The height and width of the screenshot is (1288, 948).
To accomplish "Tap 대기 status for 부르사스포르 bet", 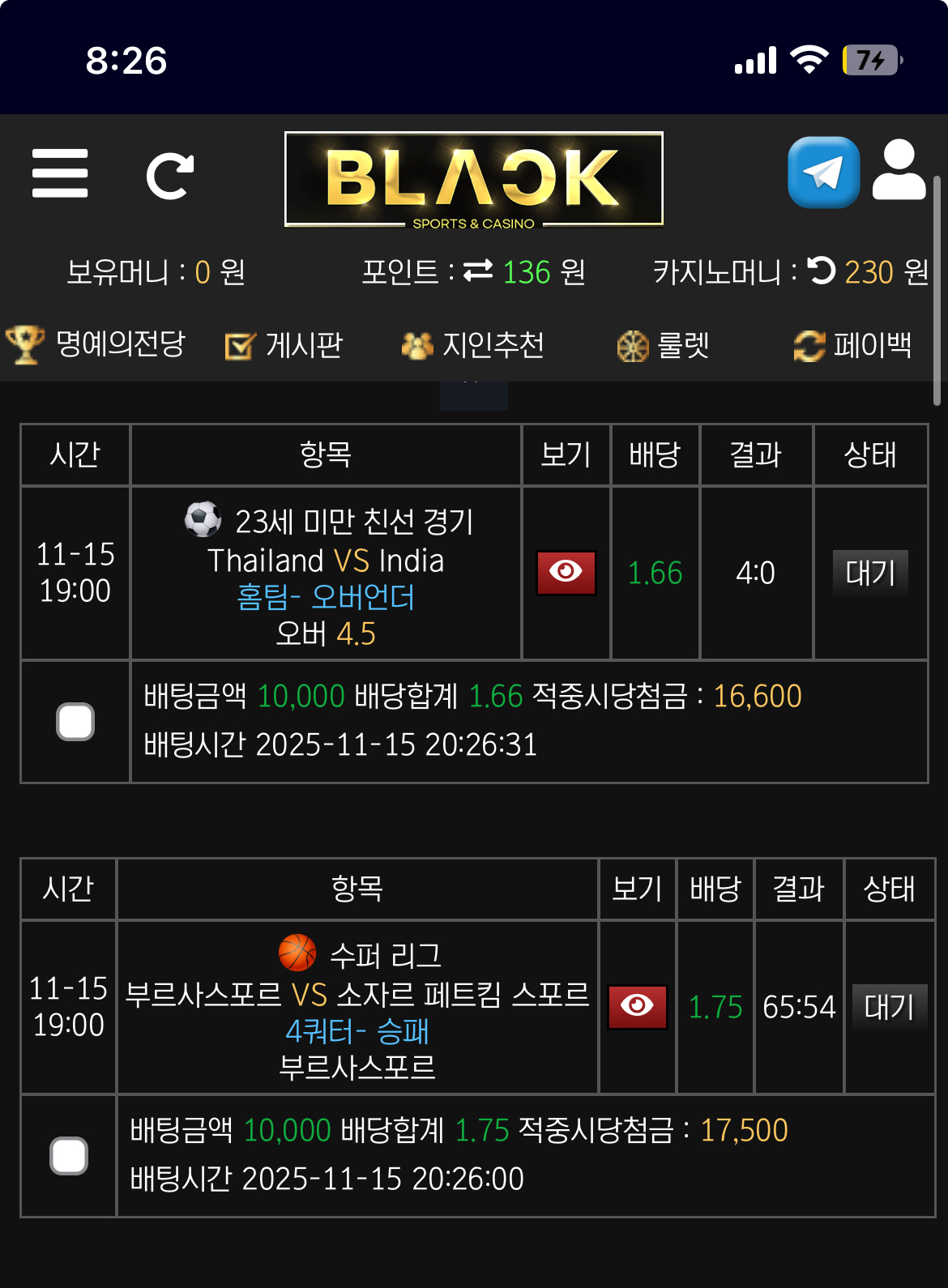I will (889, 1007).
